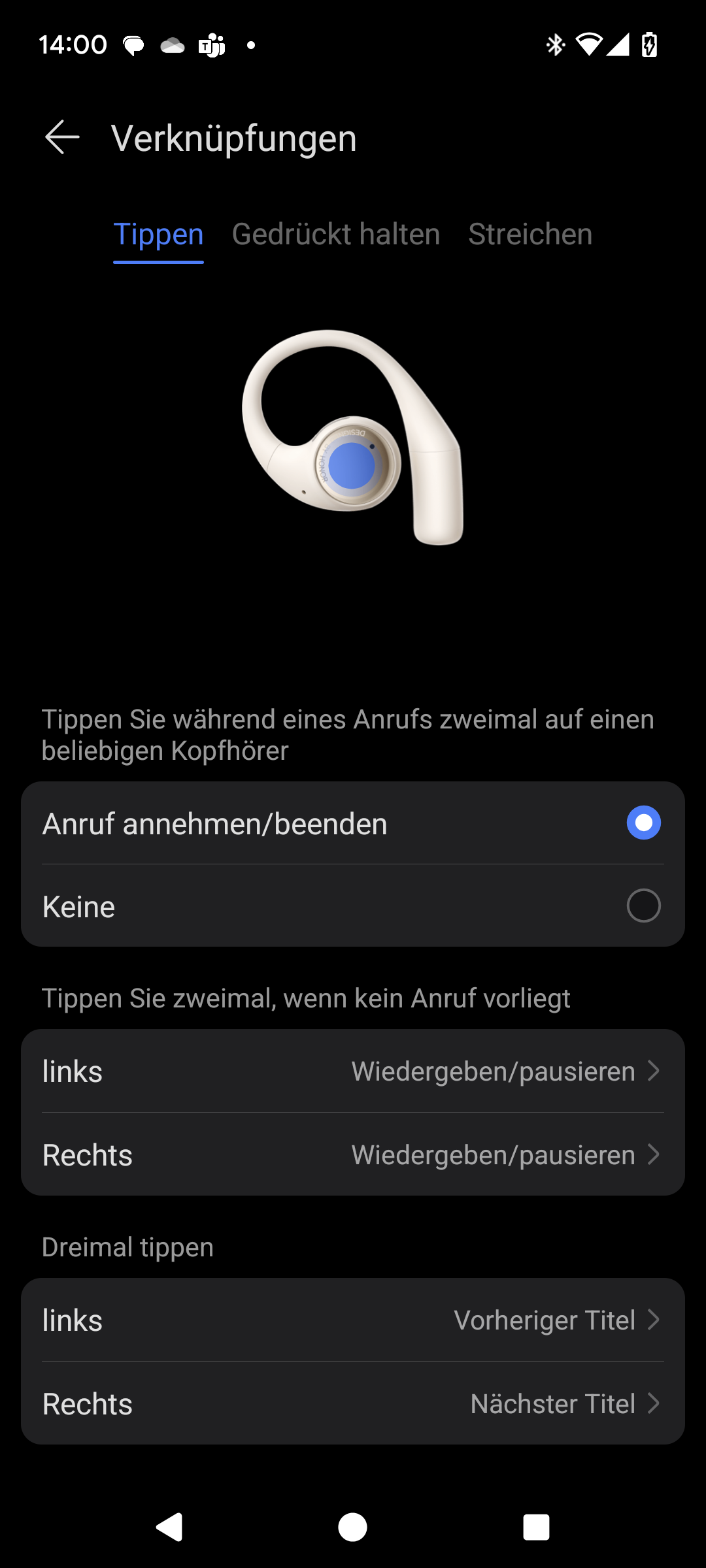Tap the system home button
The image size is (706, 1568).
(x=352, y=1527)
